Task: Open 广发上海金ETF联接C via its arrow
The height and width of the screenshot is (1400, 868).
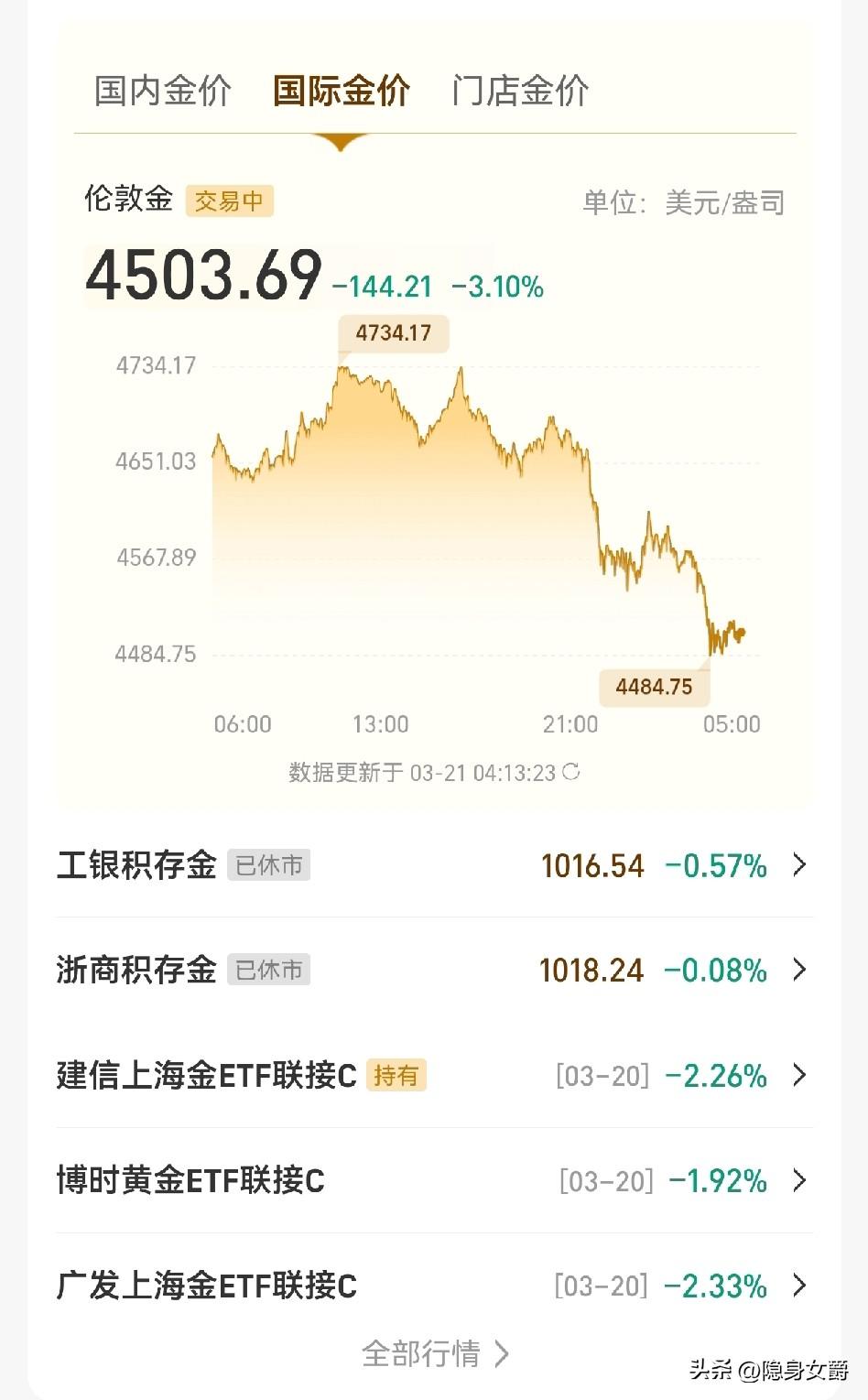Action: click(x=800, y=1286)
